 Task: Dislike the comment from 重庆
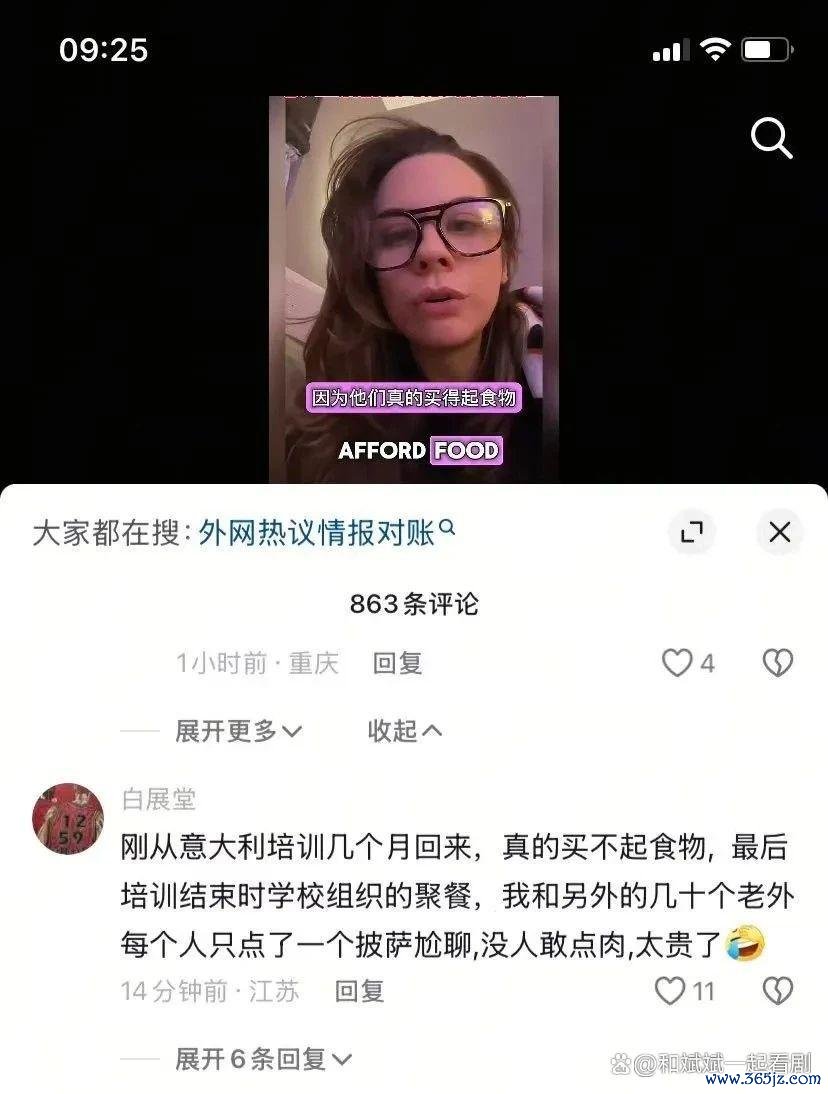pyautogui.click(x=777, y=663)
